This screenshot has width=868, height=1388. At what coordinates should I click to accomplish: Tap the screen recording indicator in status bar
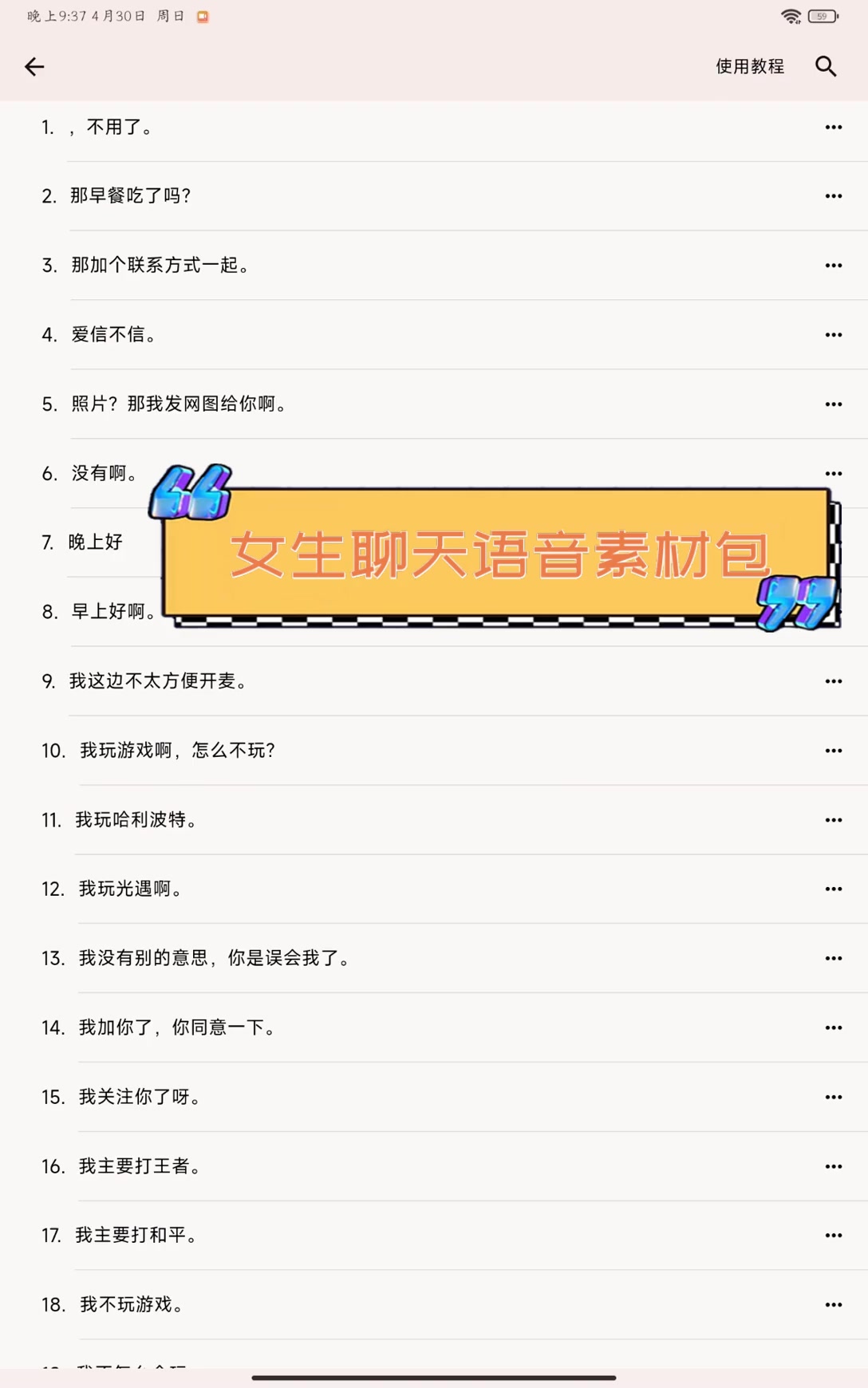[202, 14]
